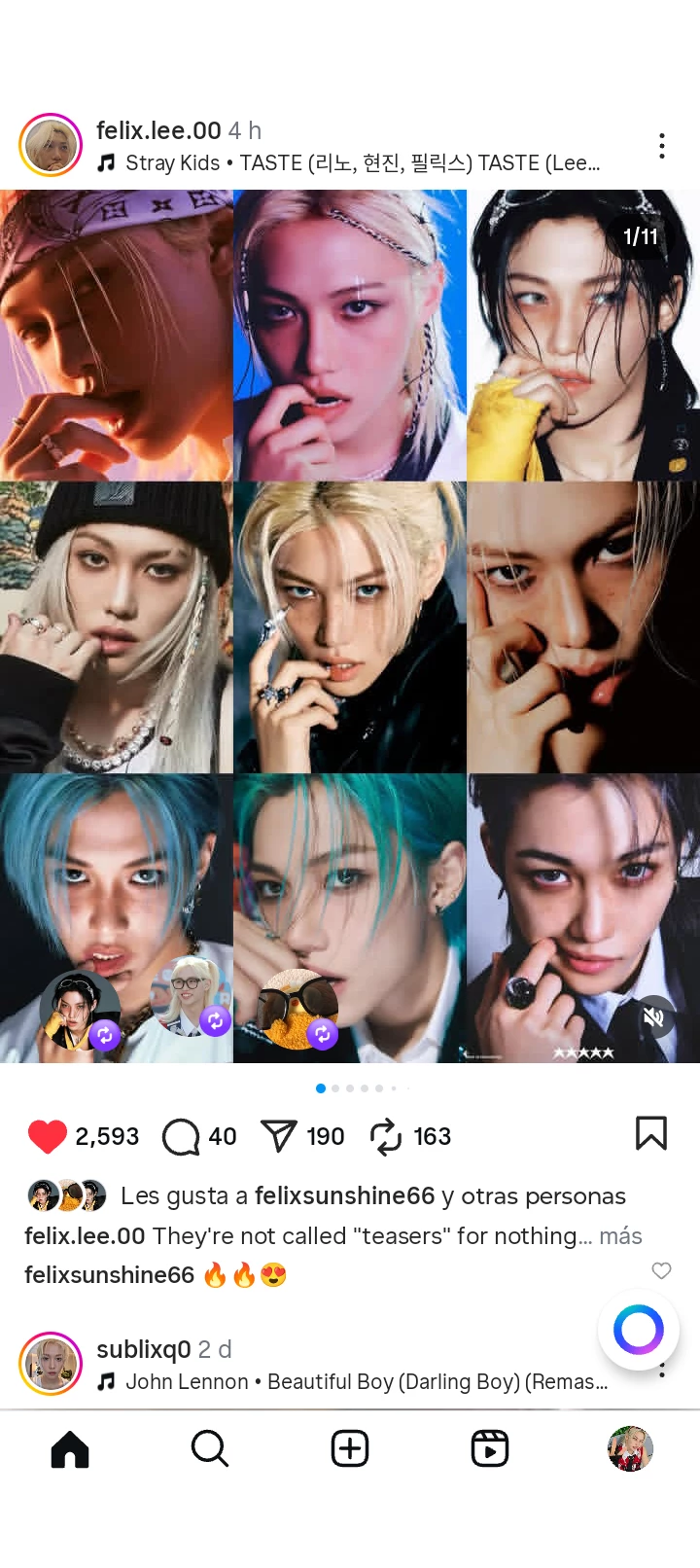This screenshot has height=1568, width=700.
Task: Open felixsunshine66 from the likes line
Action: pyautogui.click(x=344, y=1195)
